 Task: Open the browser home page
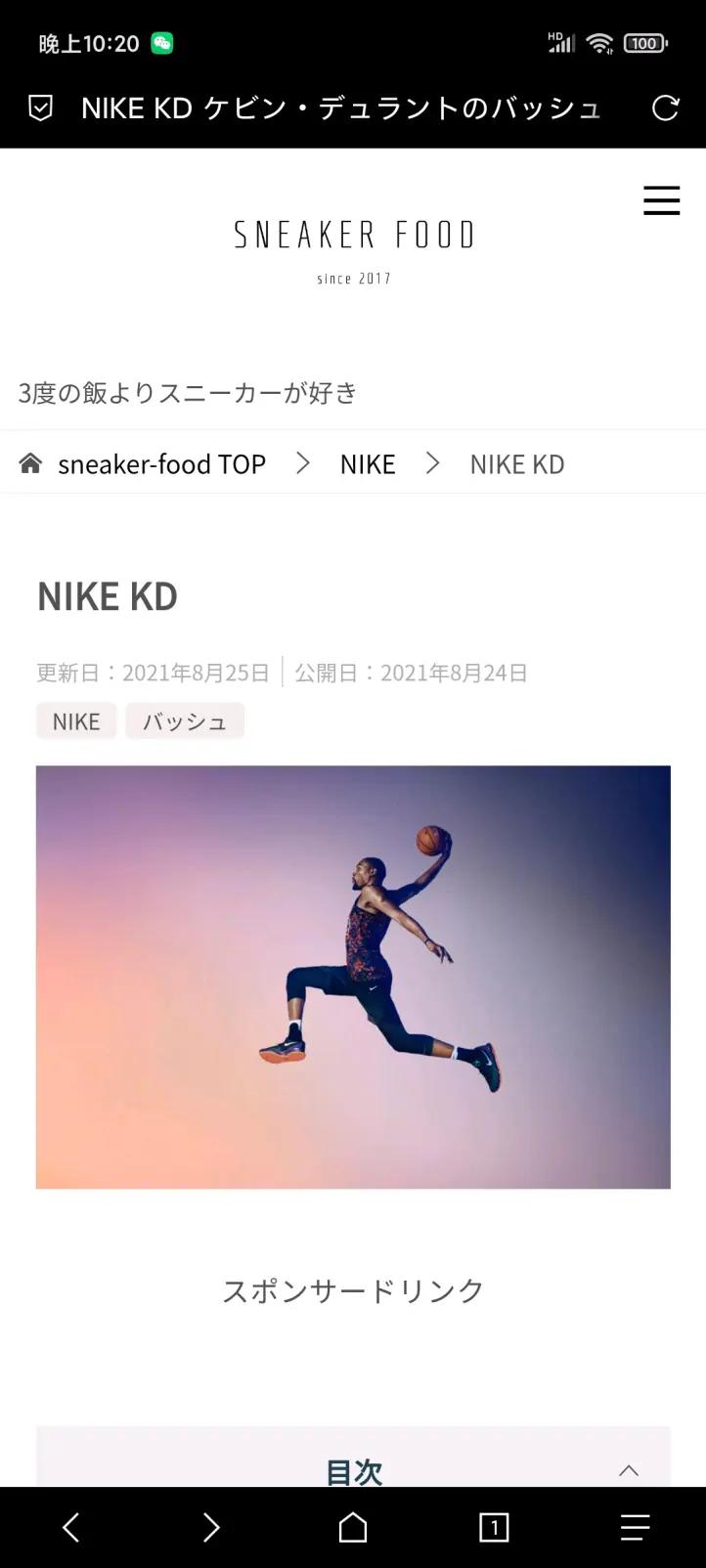click(353, 1527)
